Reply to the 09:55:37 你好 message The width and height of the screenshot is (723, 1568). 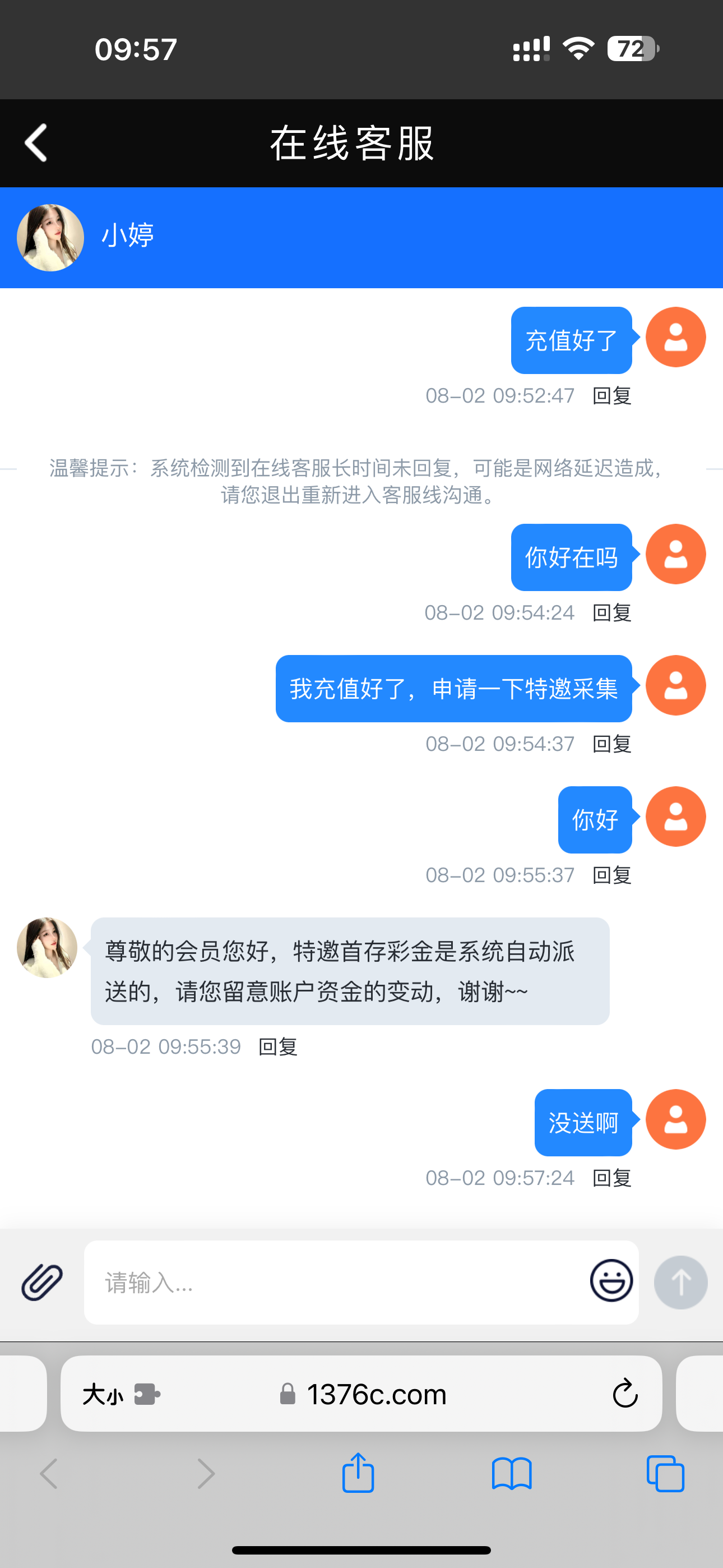coord(611,875)
